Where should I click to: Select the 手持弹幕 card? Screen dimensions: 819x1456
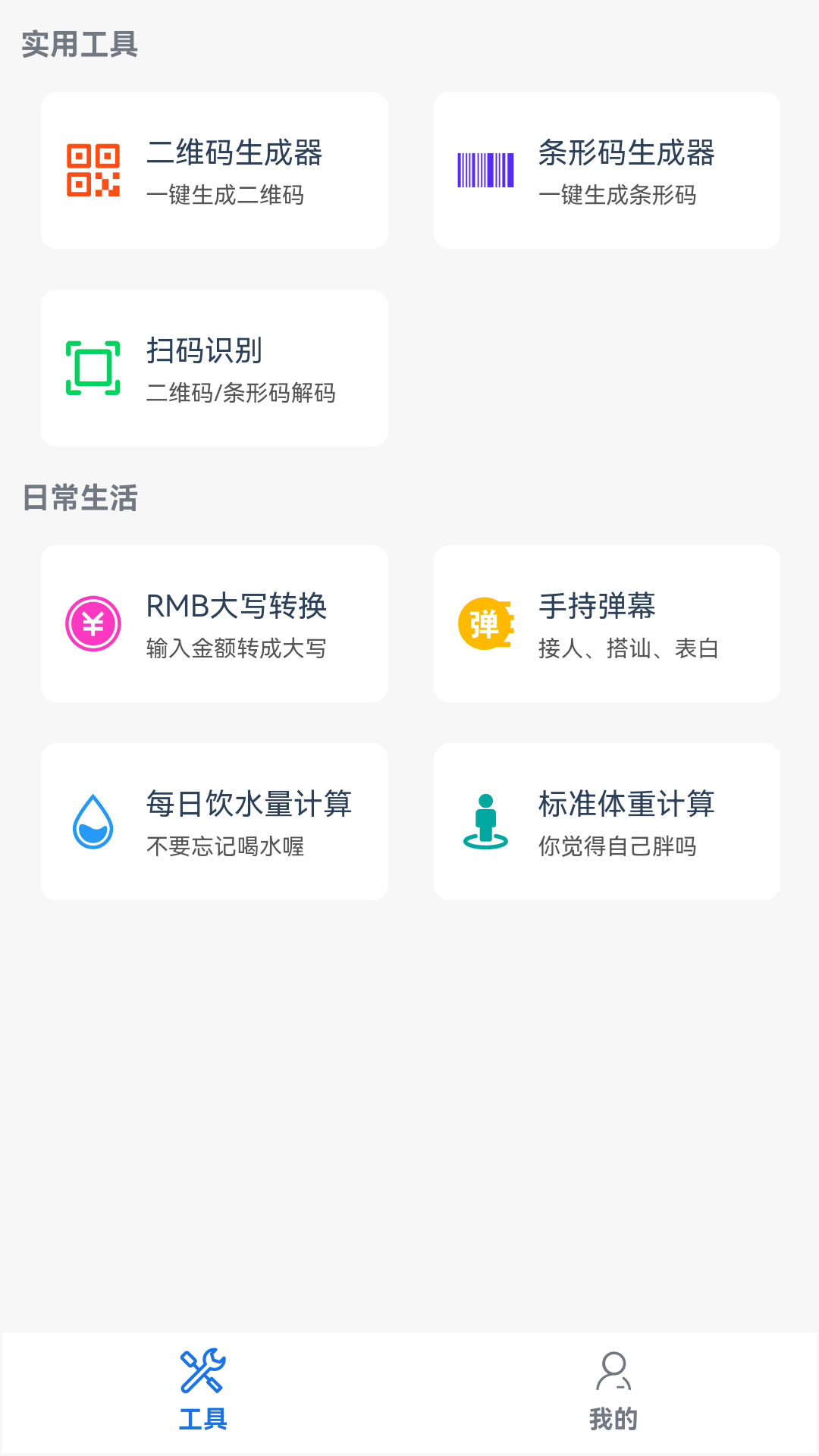click(607, 624)
